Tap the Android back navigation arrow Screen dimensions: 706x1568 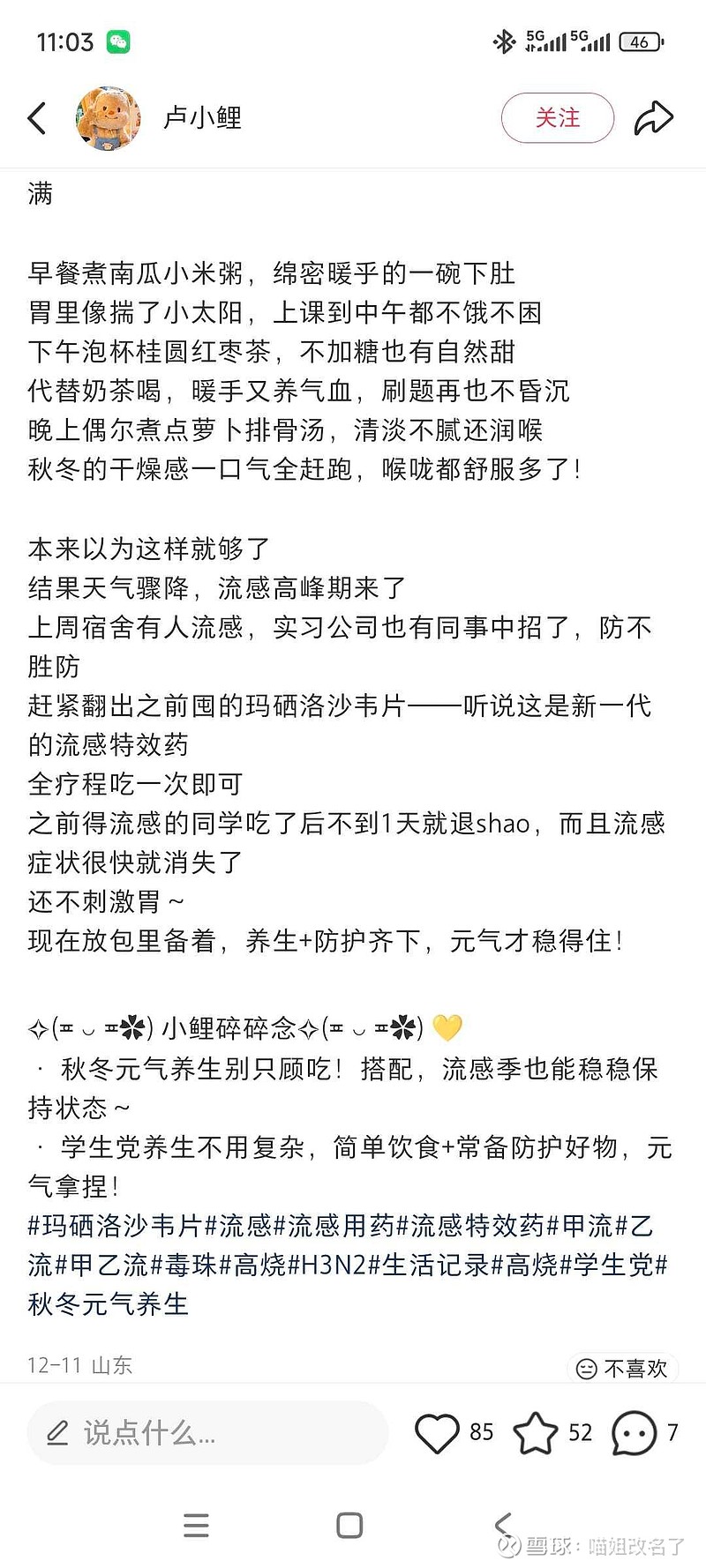(x=504, y=1524)
